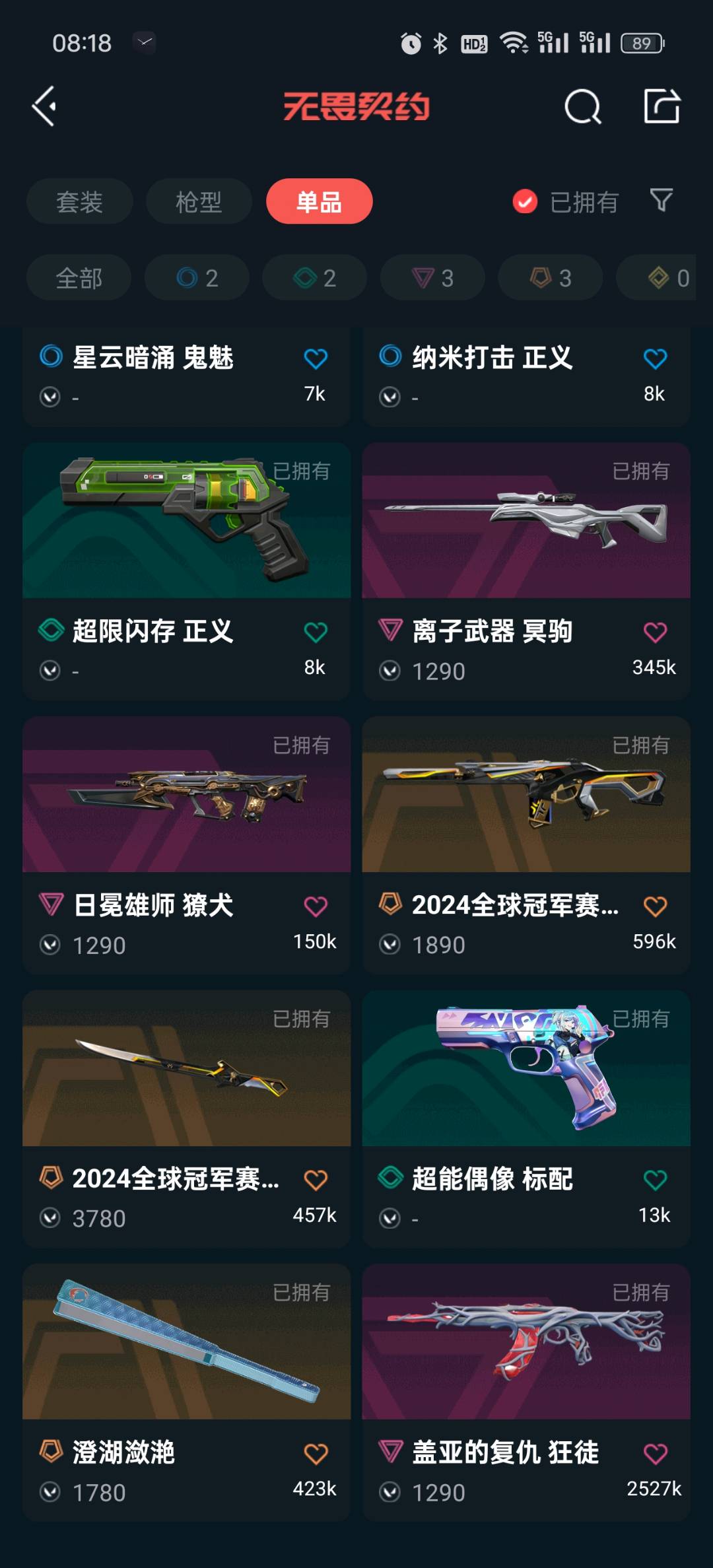Switch to the 枪型 tab

coord(199,201)
